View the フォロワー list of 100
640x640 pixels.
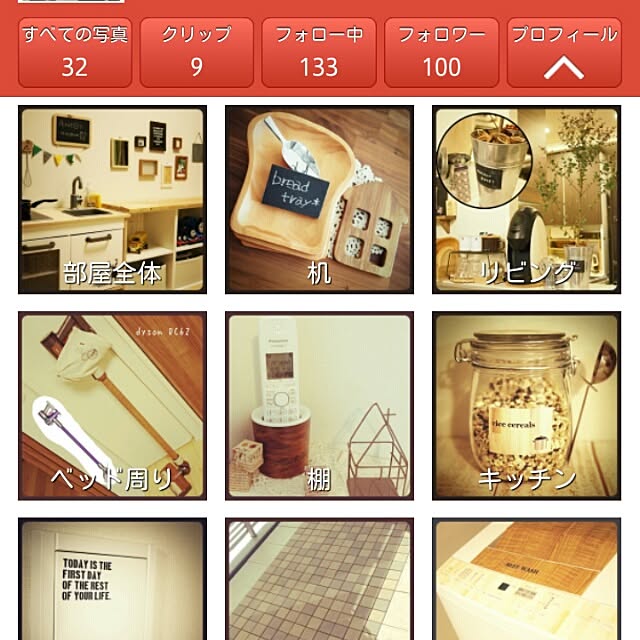(441, 52)
